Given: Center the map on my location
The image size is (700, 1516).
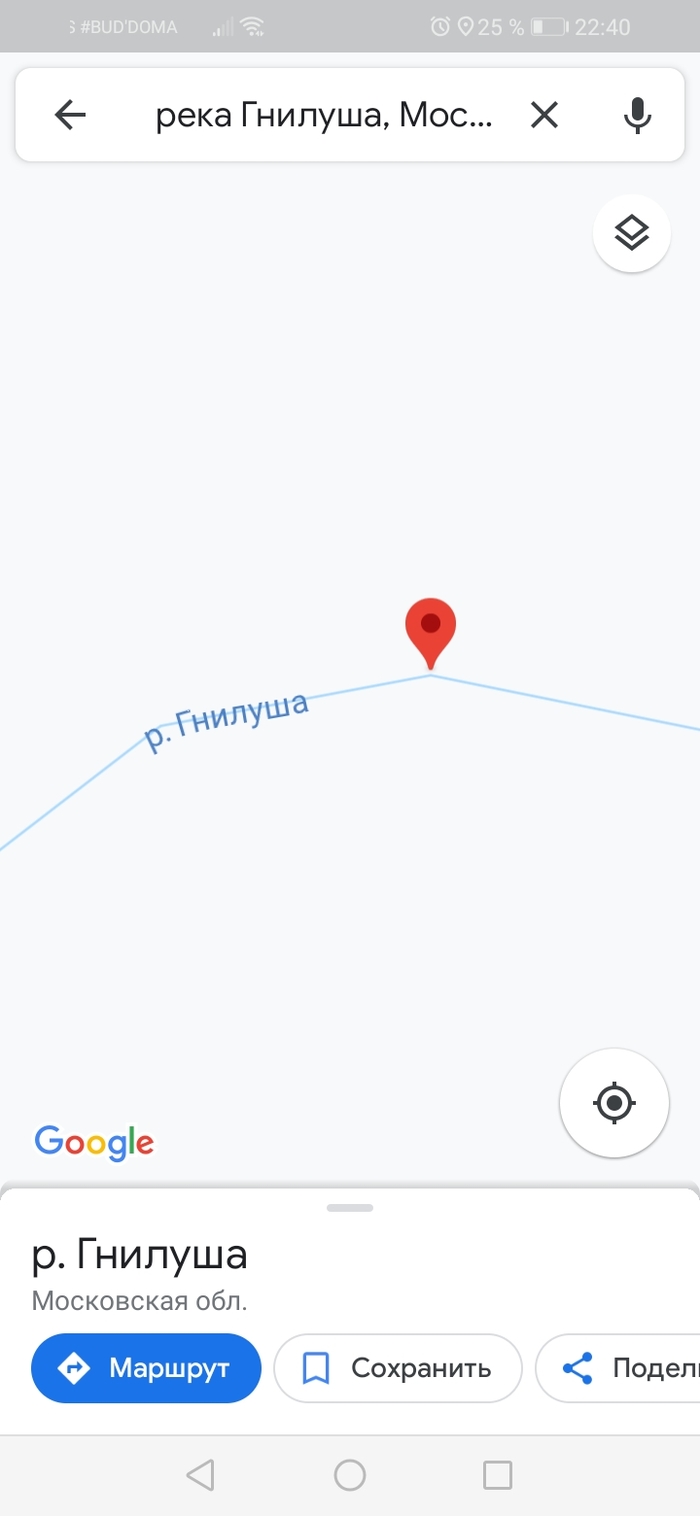Looking at the screenshot, I should click(614, 1103).
